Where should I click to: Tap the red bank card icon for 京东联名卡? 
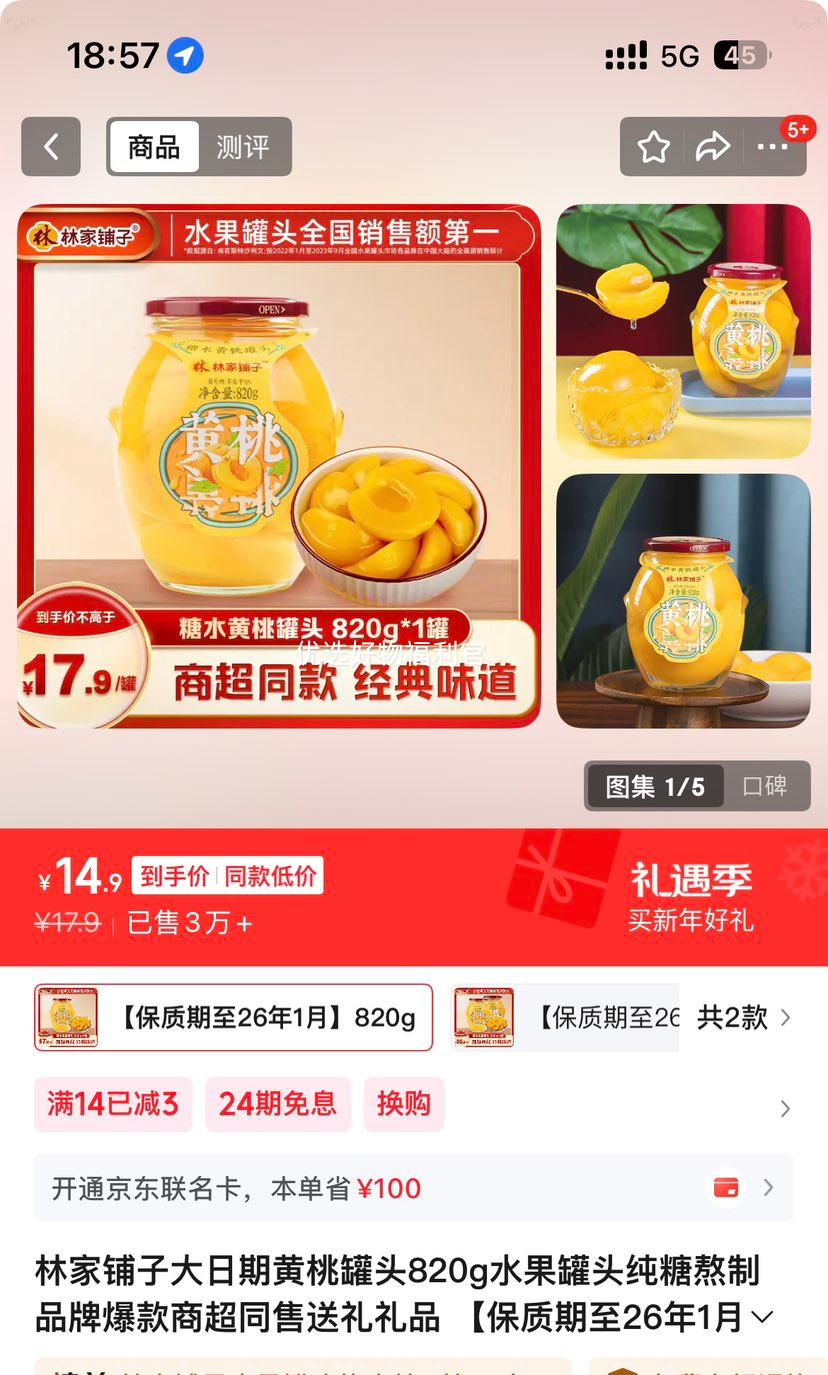[727, 1189]
